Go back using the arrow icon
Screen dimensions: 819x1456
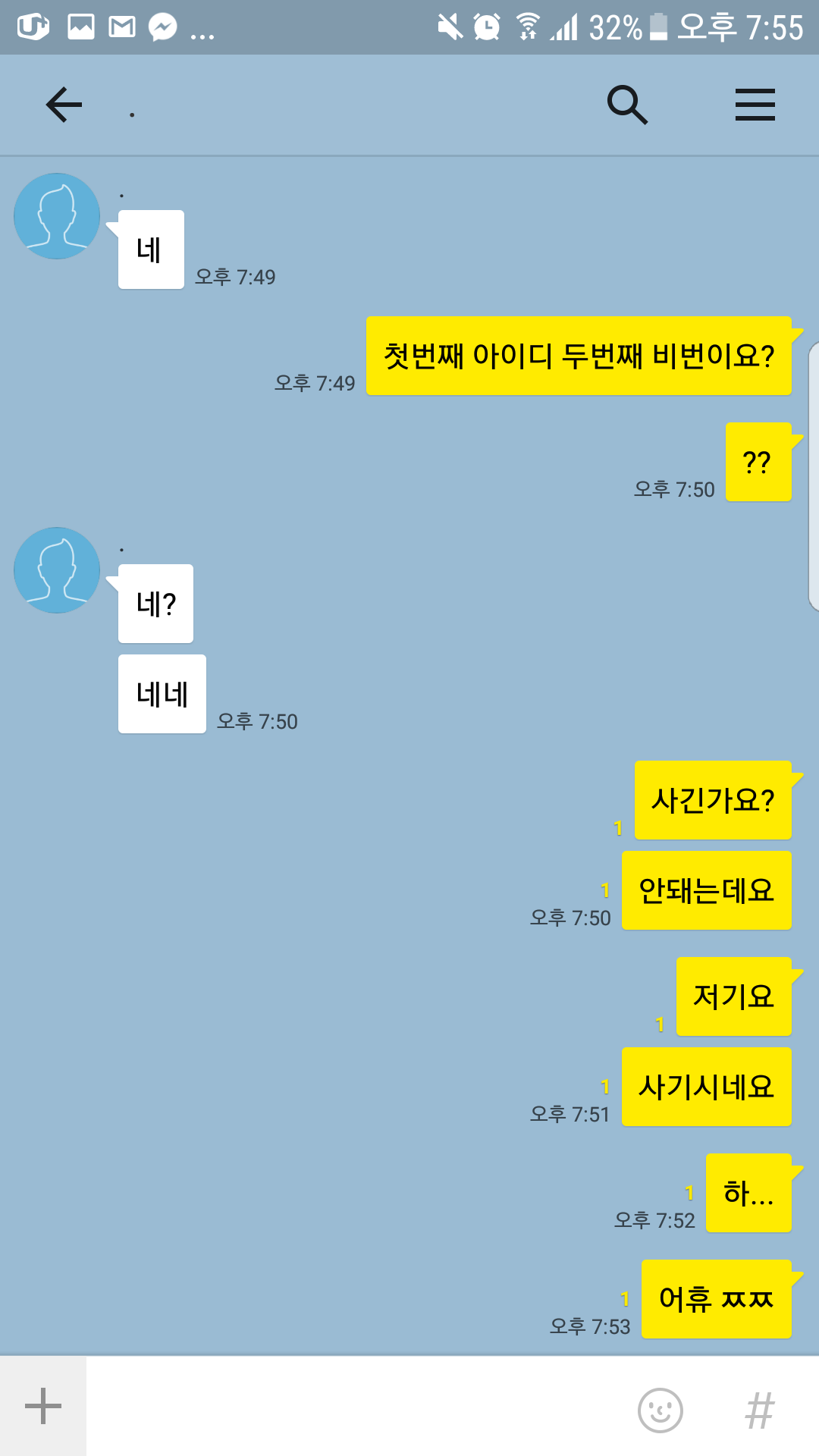pyautogui.click(x=64, y=105)
